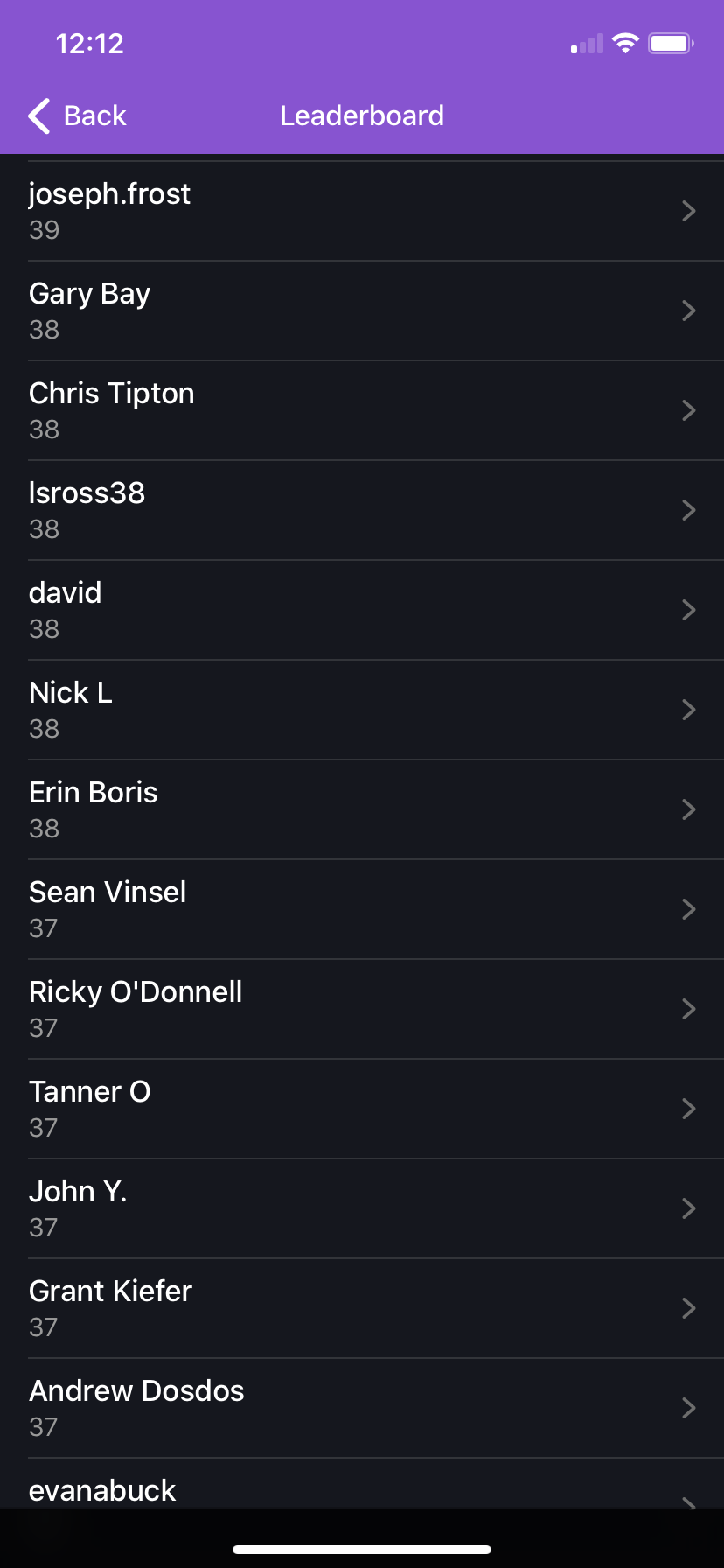This screenshot has height=1568, width=724.
Task: Select the Nick L row
Action: (362, 710)
